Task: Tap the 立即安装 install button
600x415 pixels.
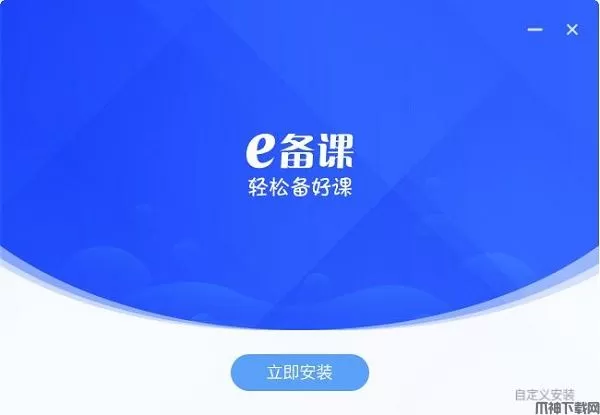Action: click(x=300, y=372)
